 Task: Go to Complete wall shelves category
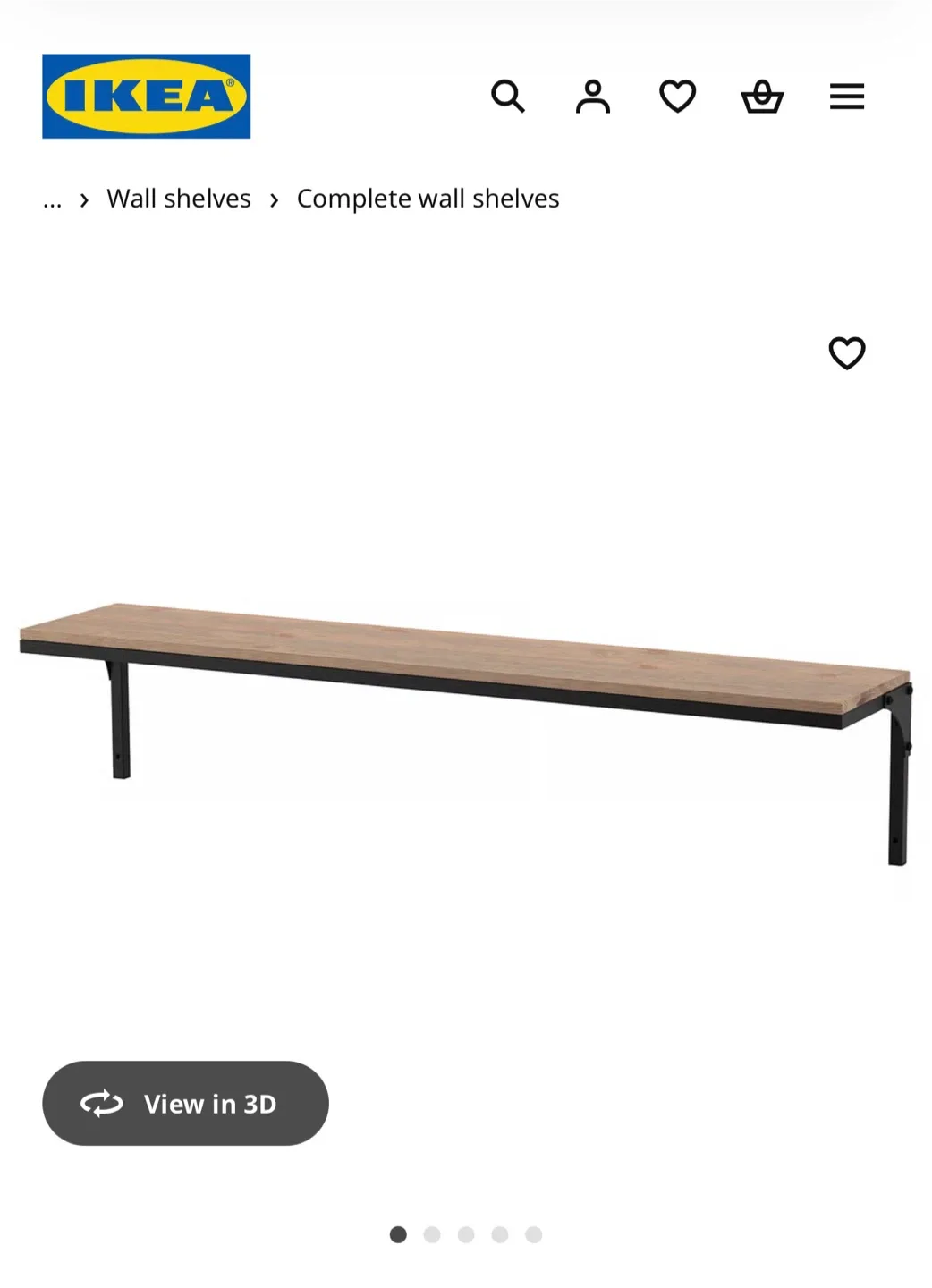point(428,199)
